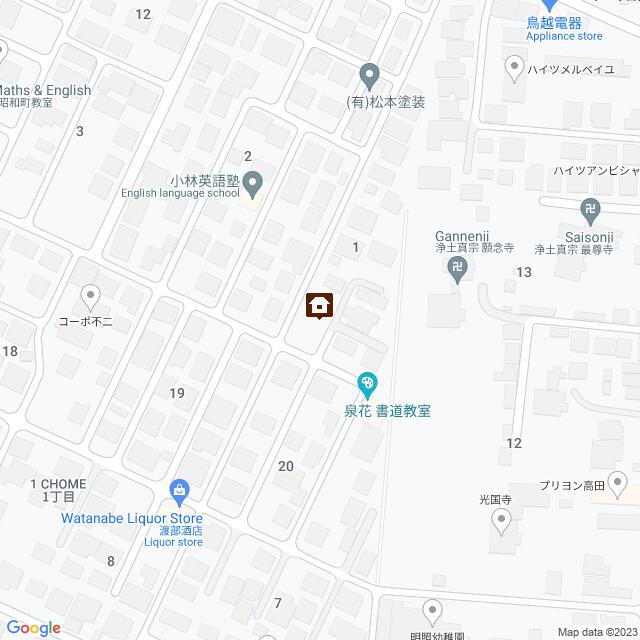The image size is (640, 640).
Task: Tap the (有)松本塗装 location pin
Action: [x=369, y=74]
